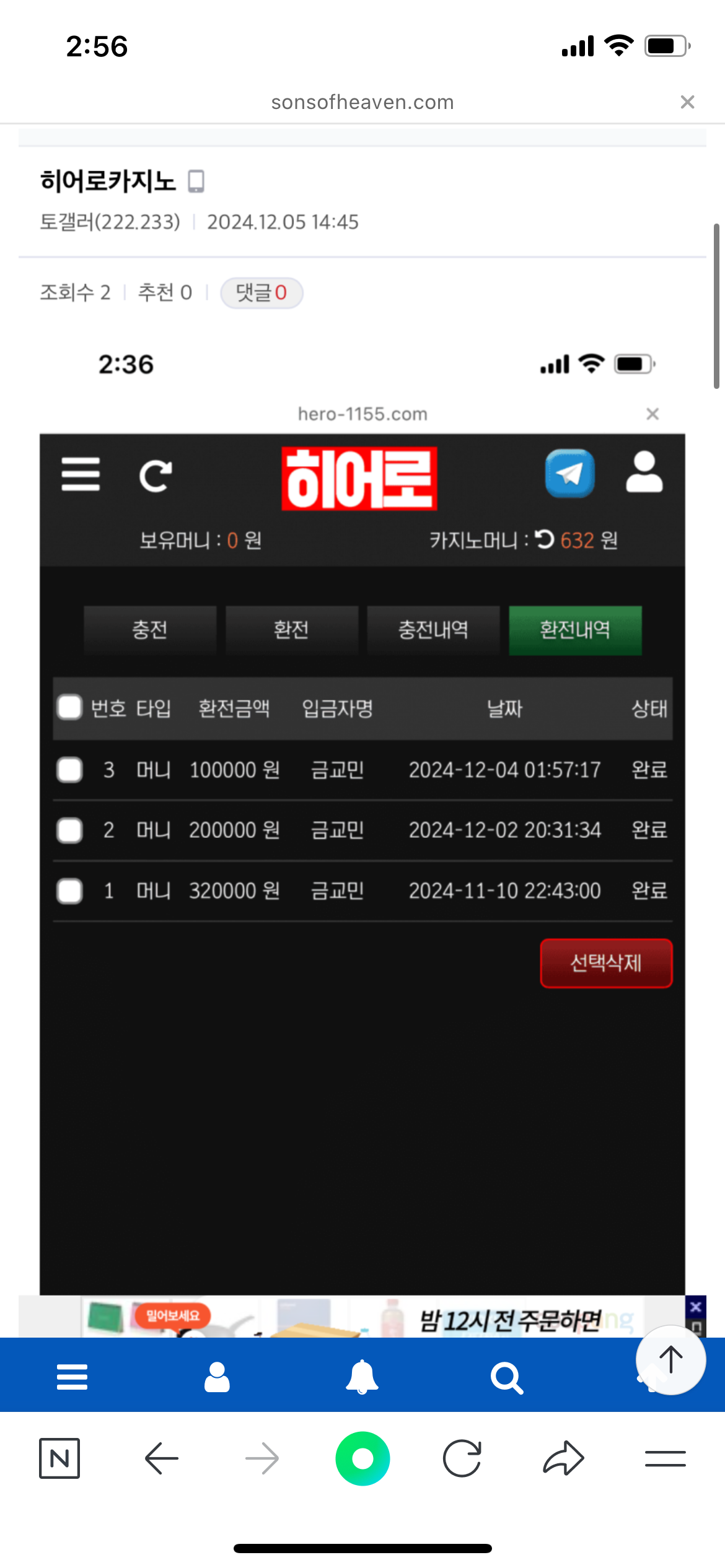Open the browser's two-line menu
The width and height of the screenshot is (725, 1568).
pos(665,1458)
